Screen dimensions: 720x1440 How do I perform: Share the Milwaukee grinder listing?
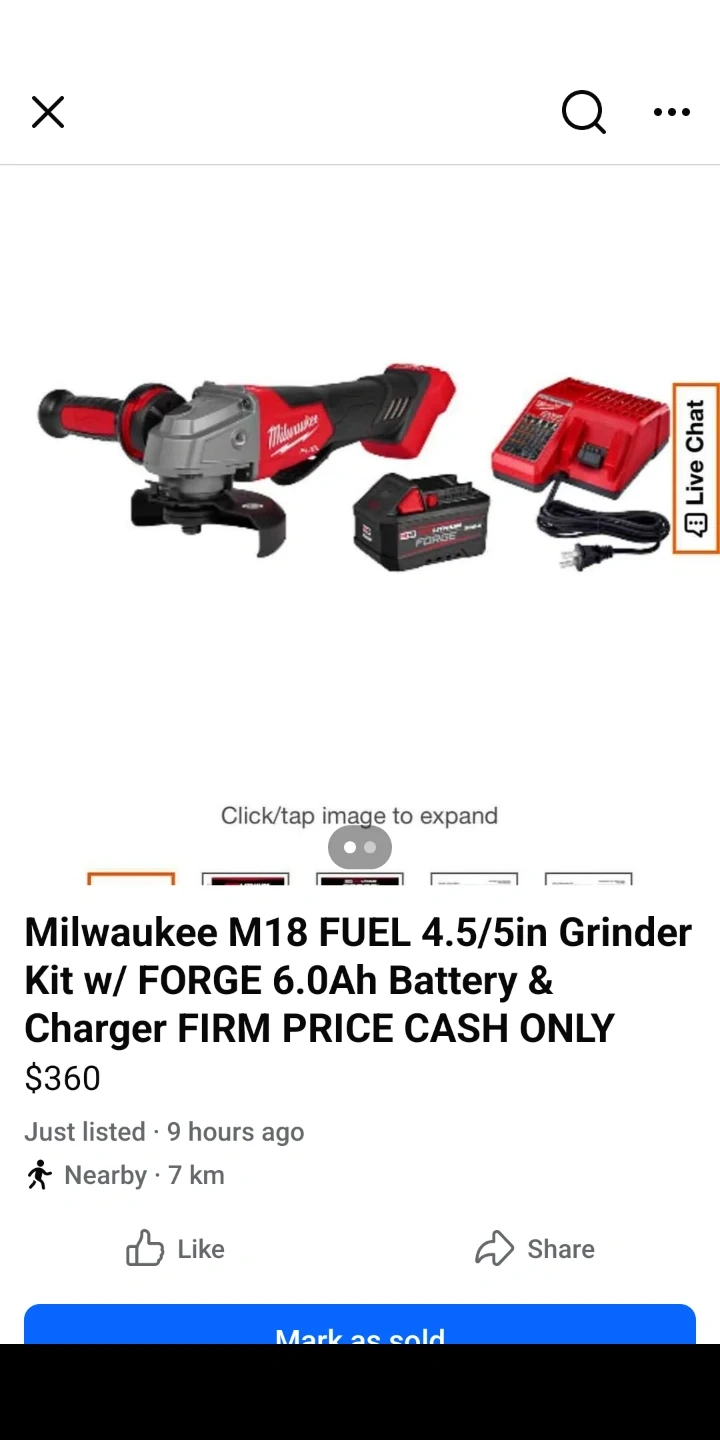pyautogui.click(x=535, y=1249)
